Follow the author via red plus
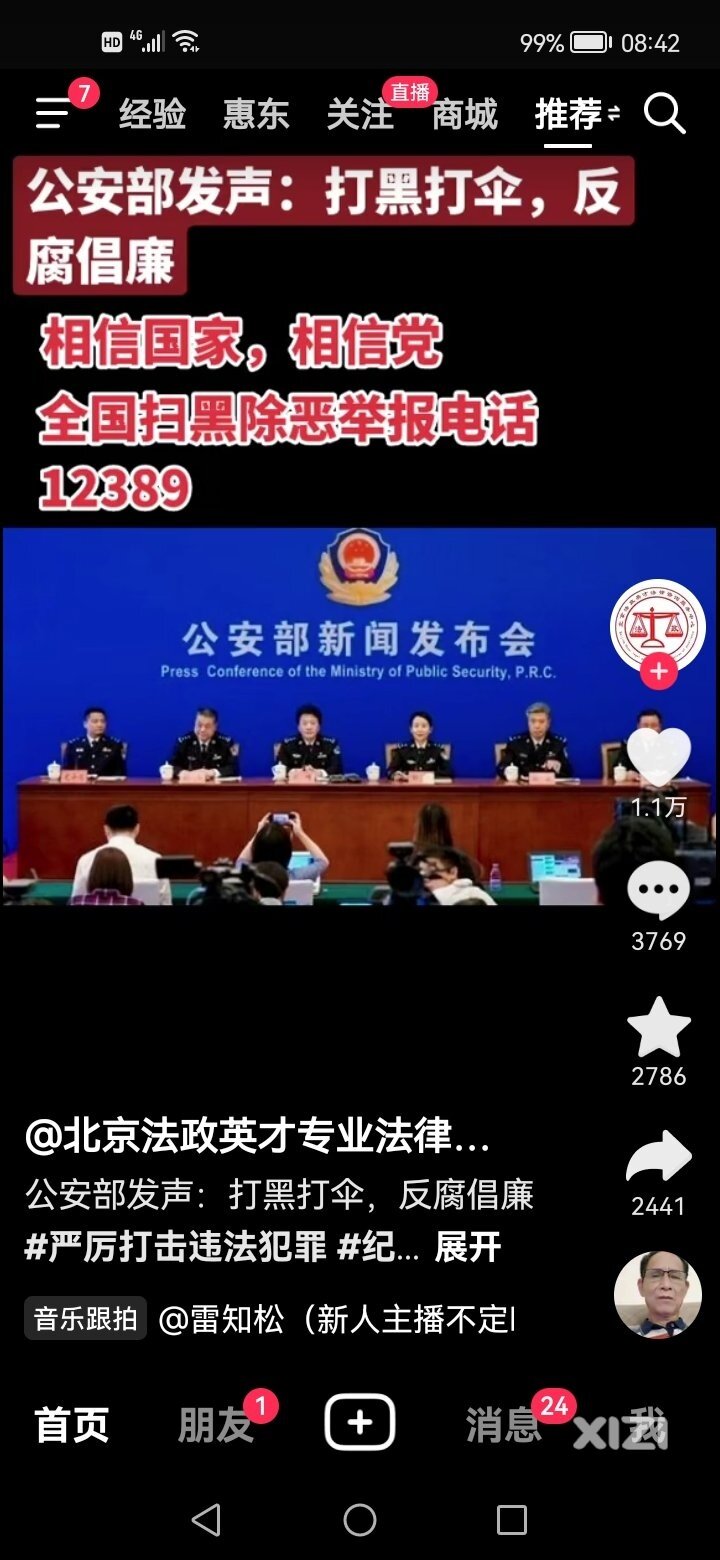 658,672
